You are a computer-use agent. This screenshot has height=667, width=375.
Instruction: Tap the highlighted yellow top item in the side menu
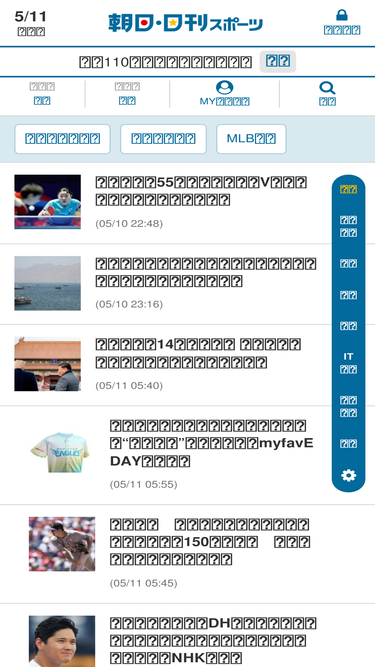[348, 189]
